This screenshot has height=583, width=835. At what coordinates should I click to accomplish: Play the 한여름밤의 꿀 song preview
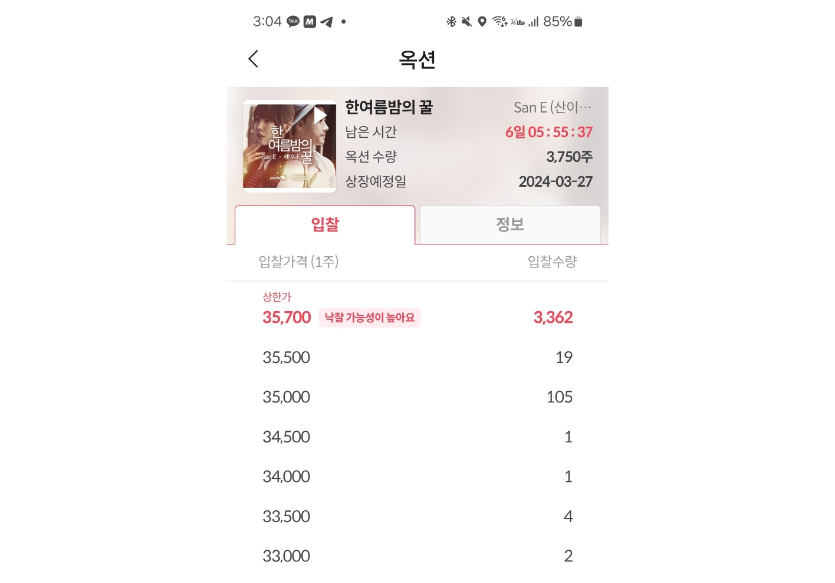coord(320,115)
